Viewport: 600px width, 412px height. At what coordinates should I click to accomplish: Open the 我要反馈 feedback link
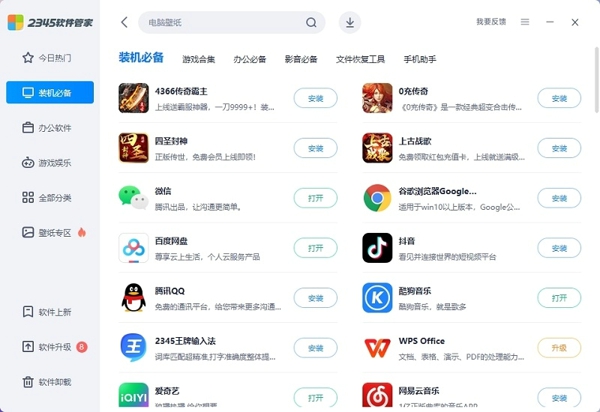491,21
